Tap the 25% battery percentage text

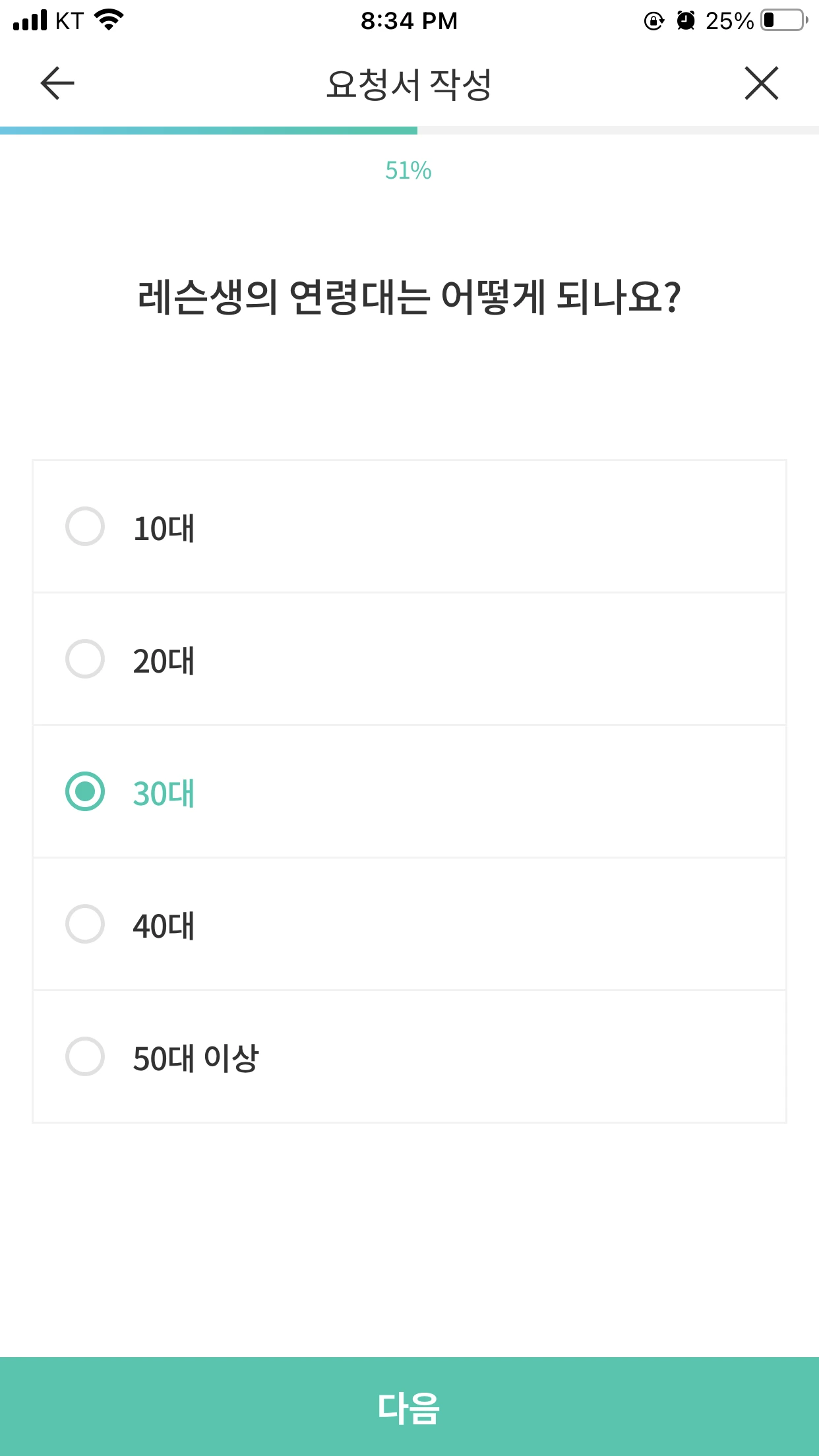(729, 20)
